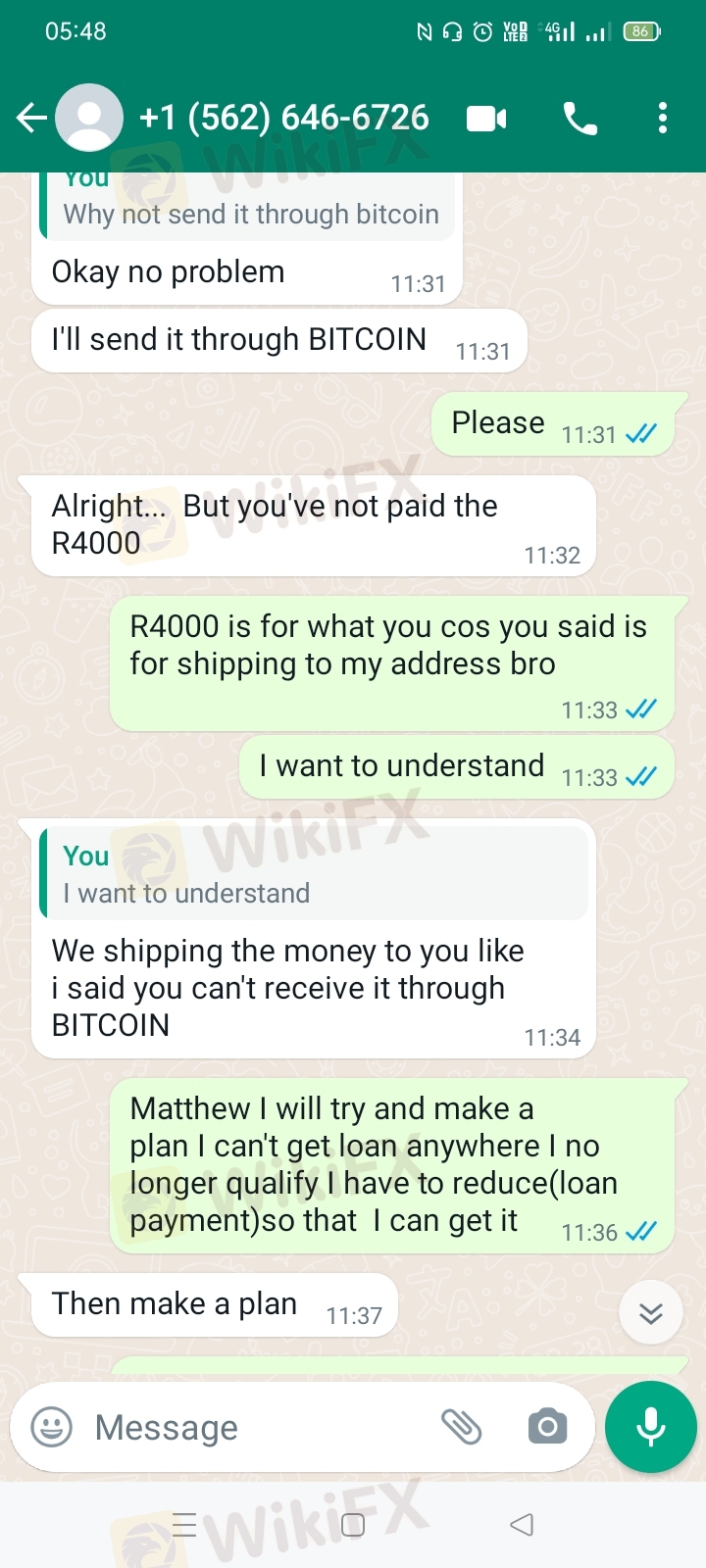Jump to the latest messages

coord(651,1312)
